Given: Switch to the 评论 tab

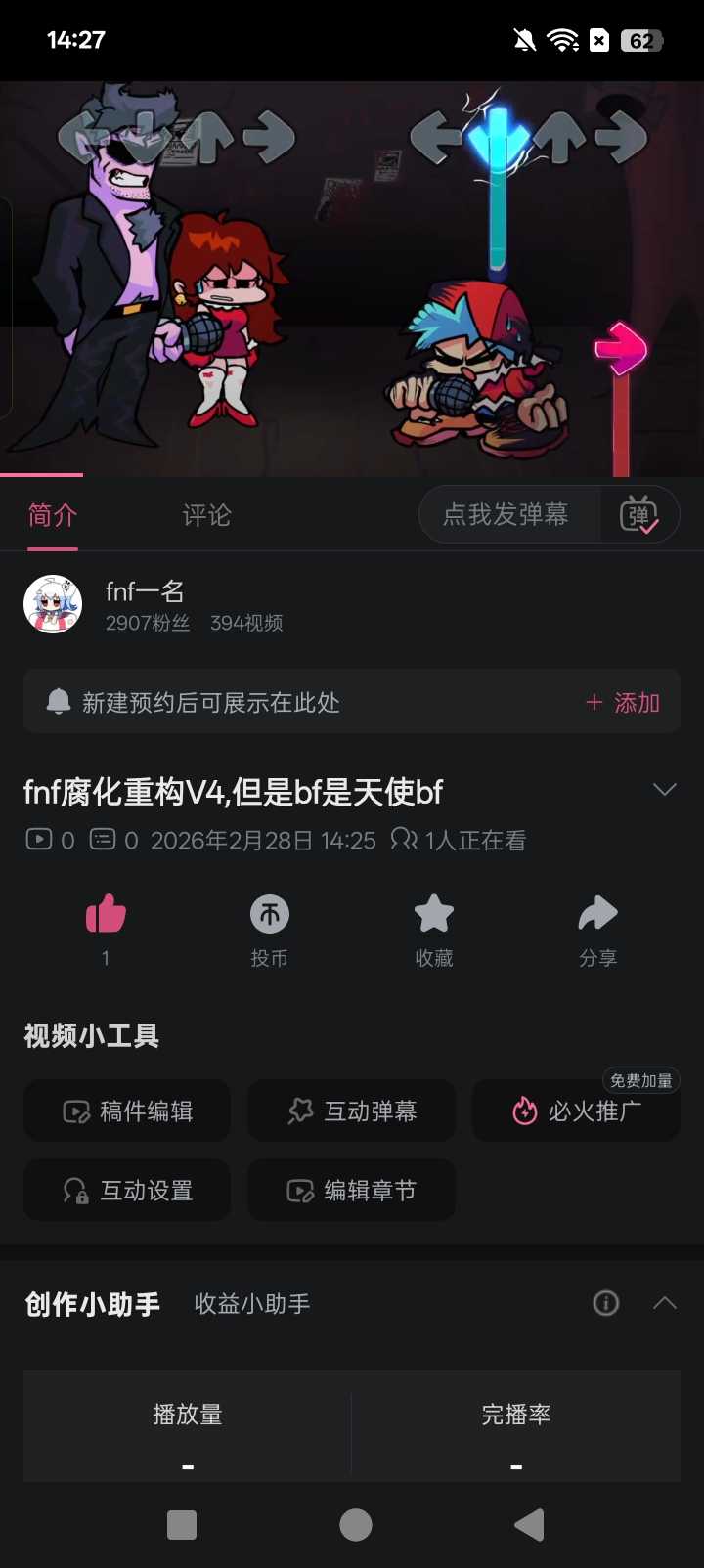Looking at the screenshot, I should [206, 515].
